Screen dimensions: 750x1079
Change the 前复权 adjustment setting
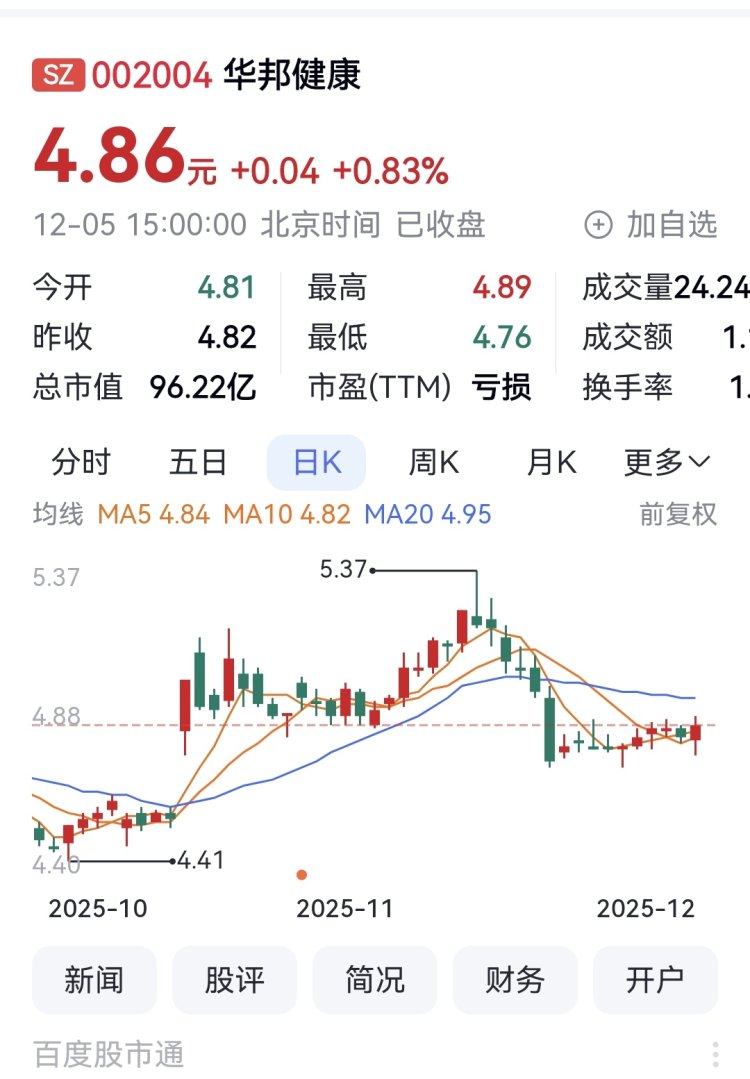tap(678, 514)
